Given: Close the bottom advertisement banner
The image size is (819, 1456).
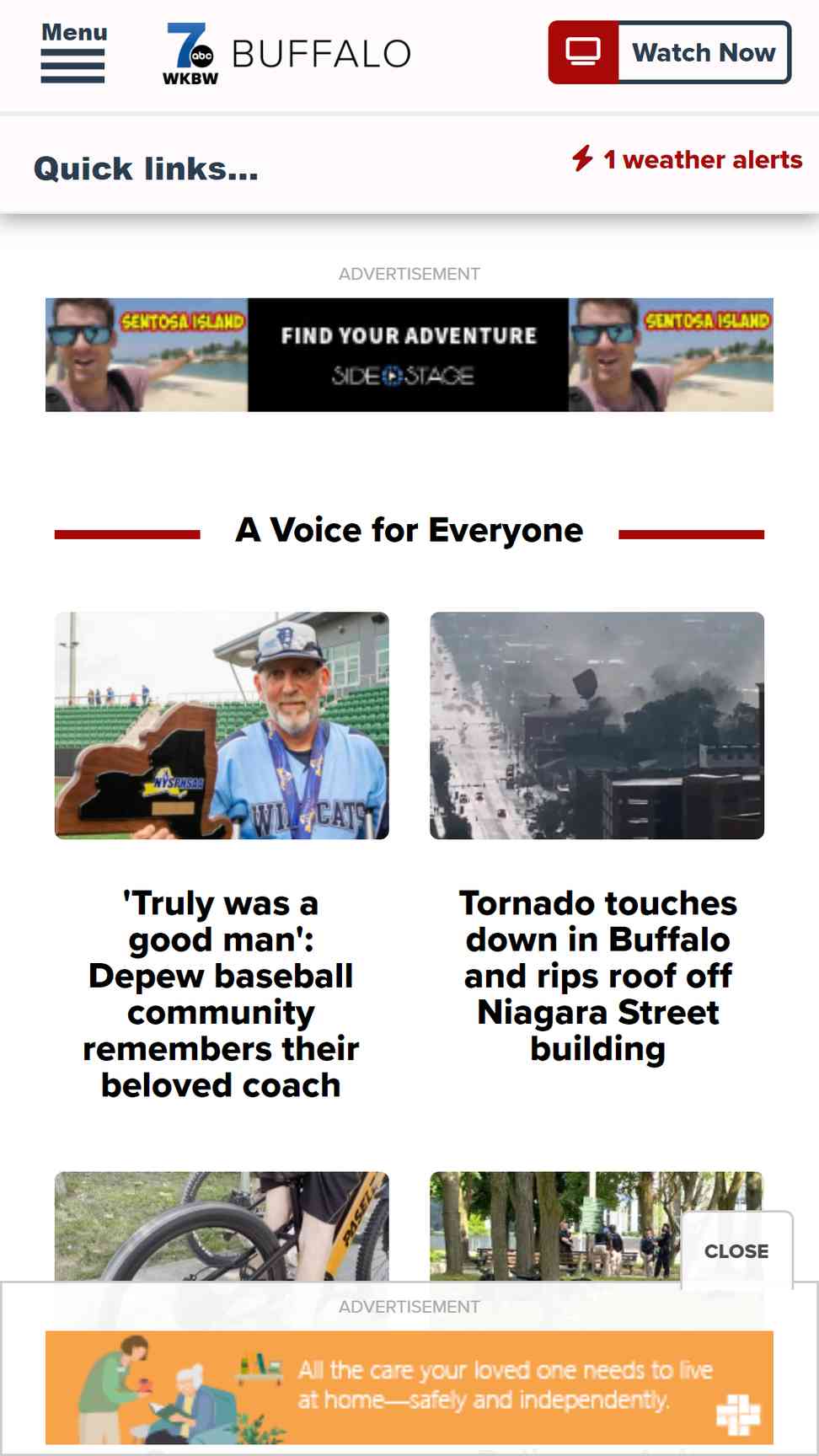Looking at the screenshot, I should tap(736, 1251).
